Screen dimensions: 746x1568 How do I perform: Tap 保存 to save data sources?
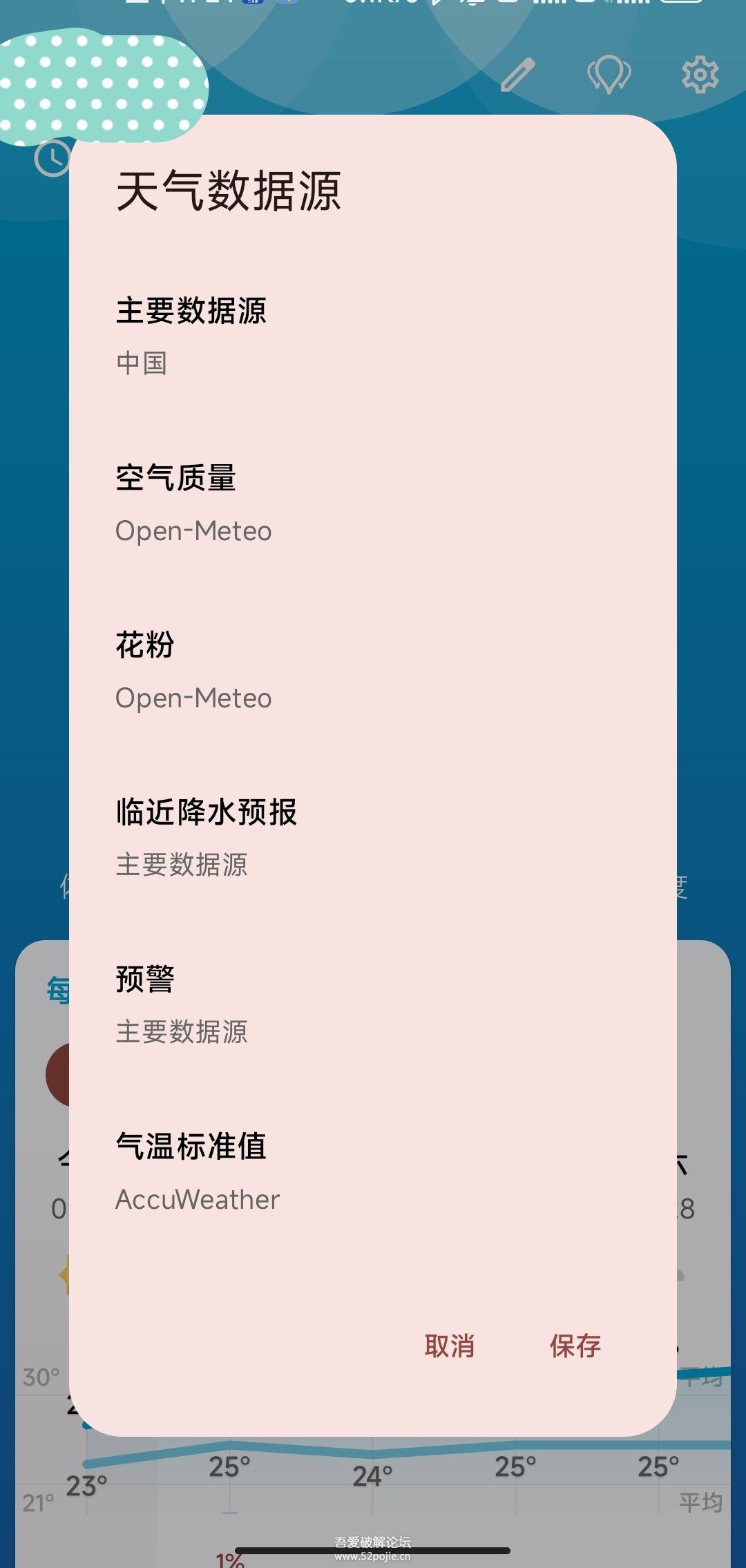(575, 1346)
